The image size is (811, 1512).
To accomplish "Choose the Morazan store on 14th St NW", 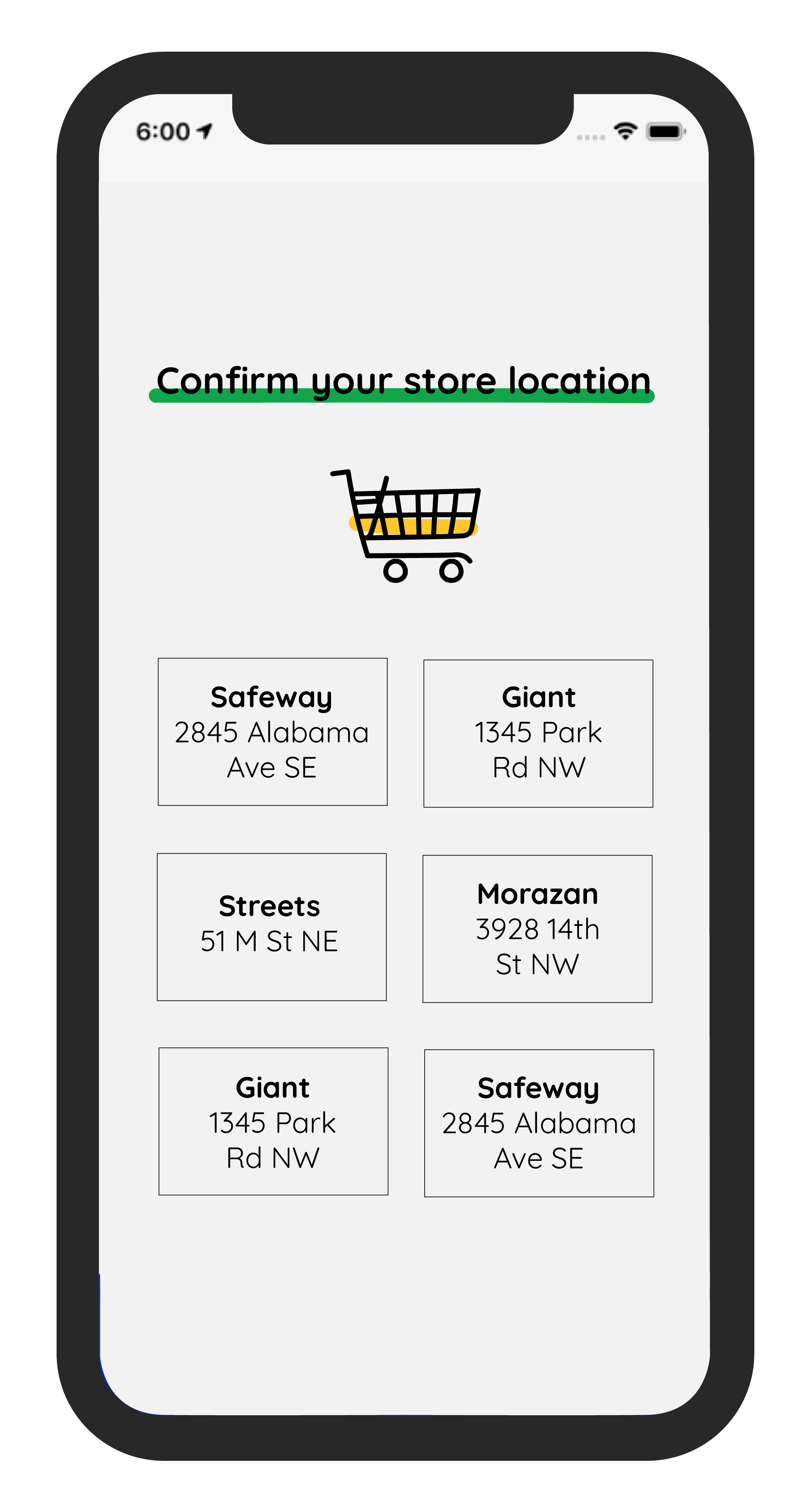I will (537, 929).
